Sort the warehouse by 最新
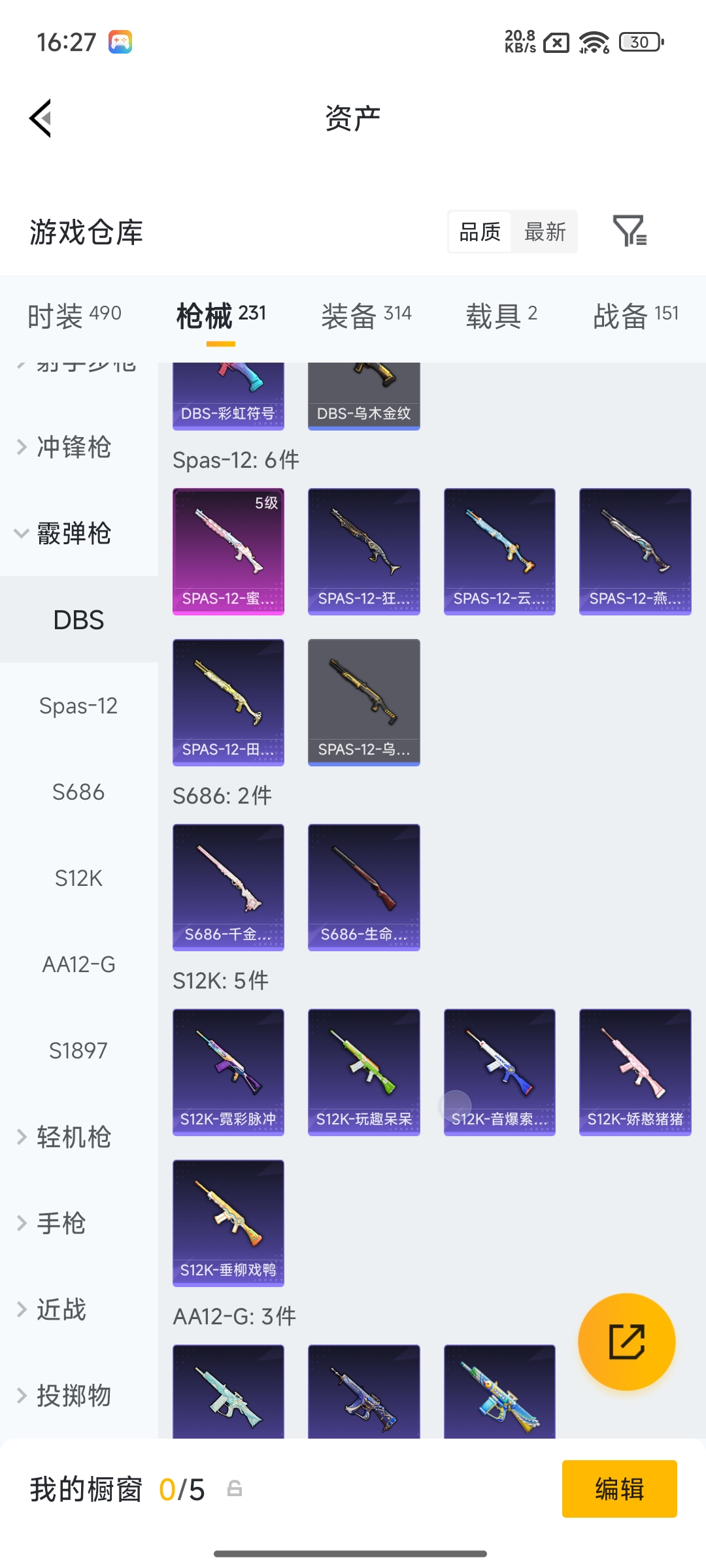 (x=545, y=232)
